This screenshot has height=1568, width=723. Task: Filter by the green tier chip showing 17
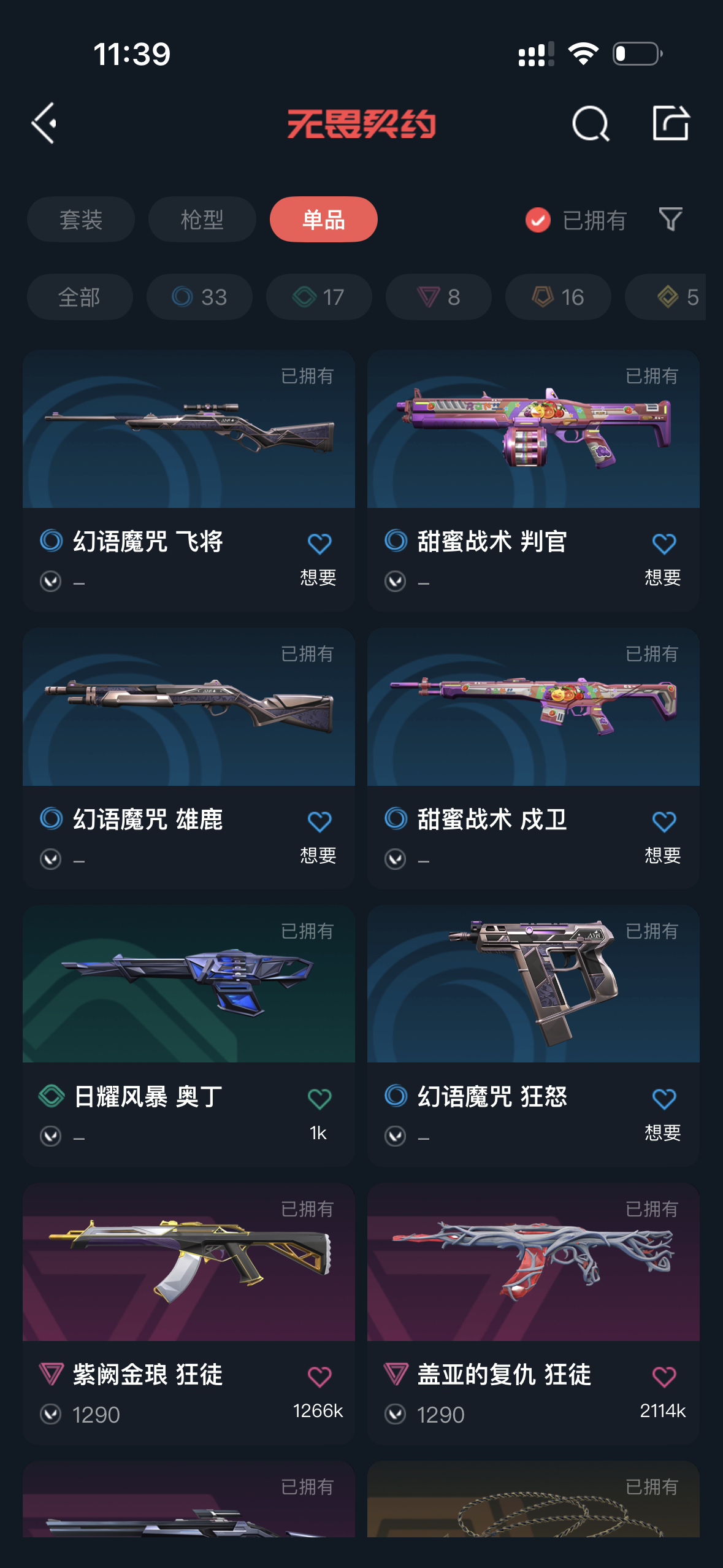[x=319, y=297]
